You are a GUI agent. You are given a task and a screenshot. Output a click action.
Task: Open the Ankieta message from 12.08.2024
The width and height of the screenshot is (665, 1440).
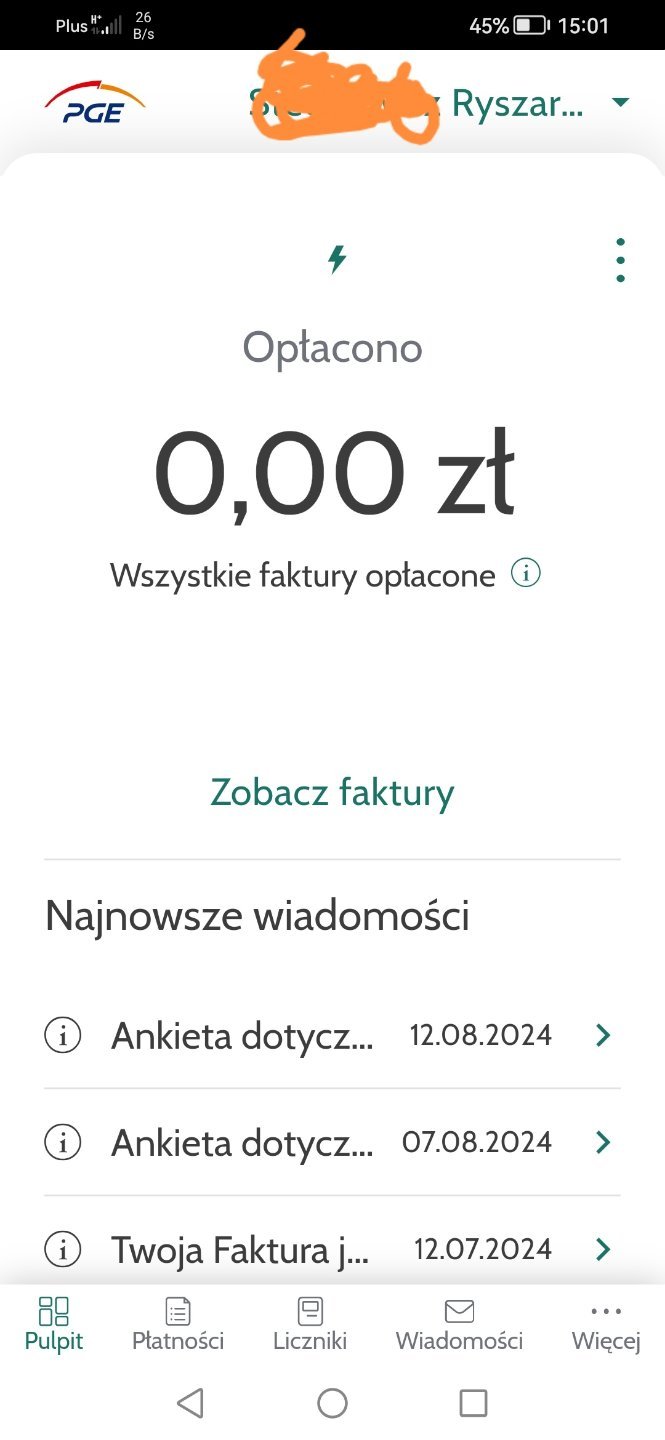[332, 1036]
